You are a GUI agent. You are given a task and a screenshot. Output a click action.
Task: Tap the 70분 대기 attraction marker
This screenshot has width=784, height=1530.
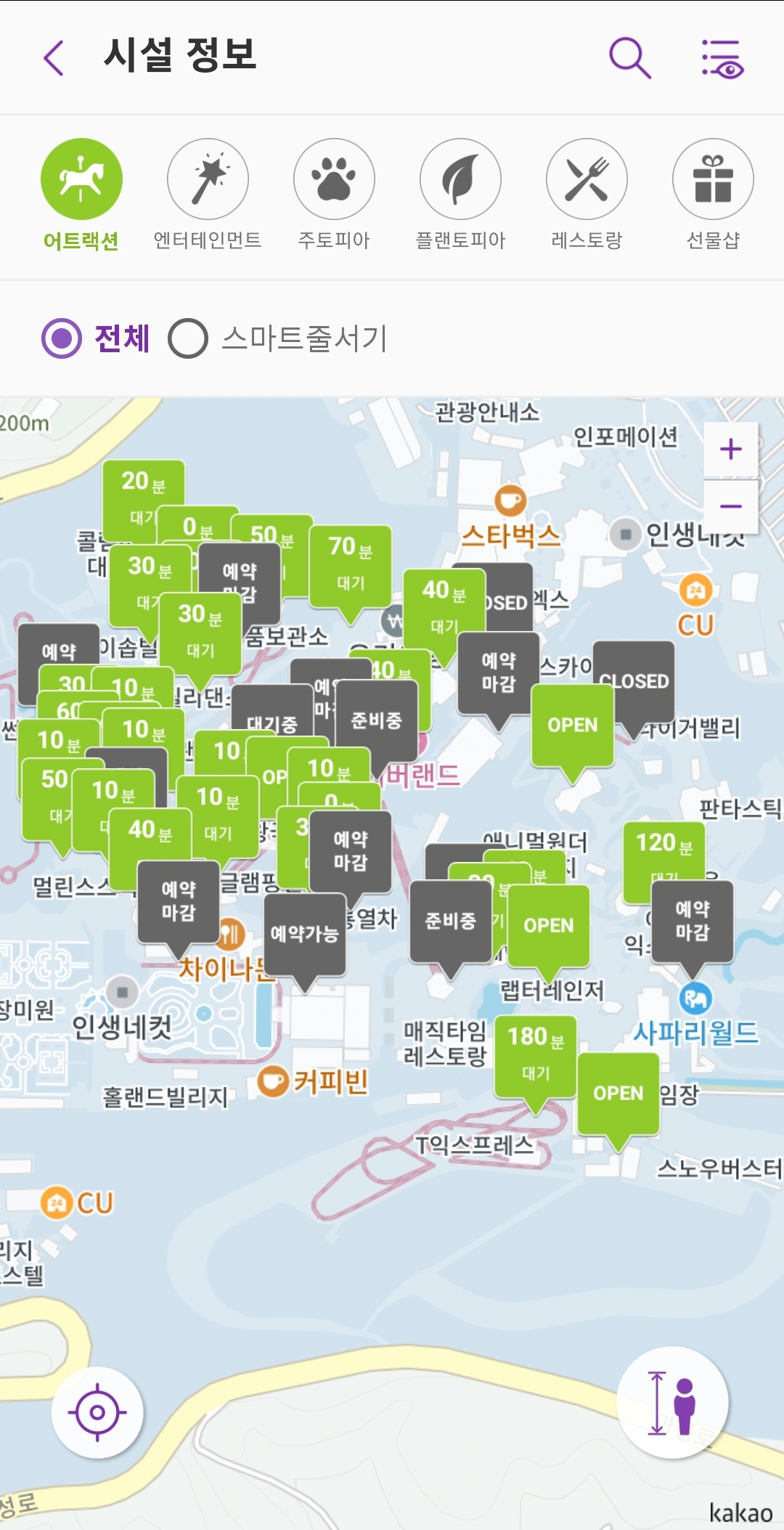point(350,567)
